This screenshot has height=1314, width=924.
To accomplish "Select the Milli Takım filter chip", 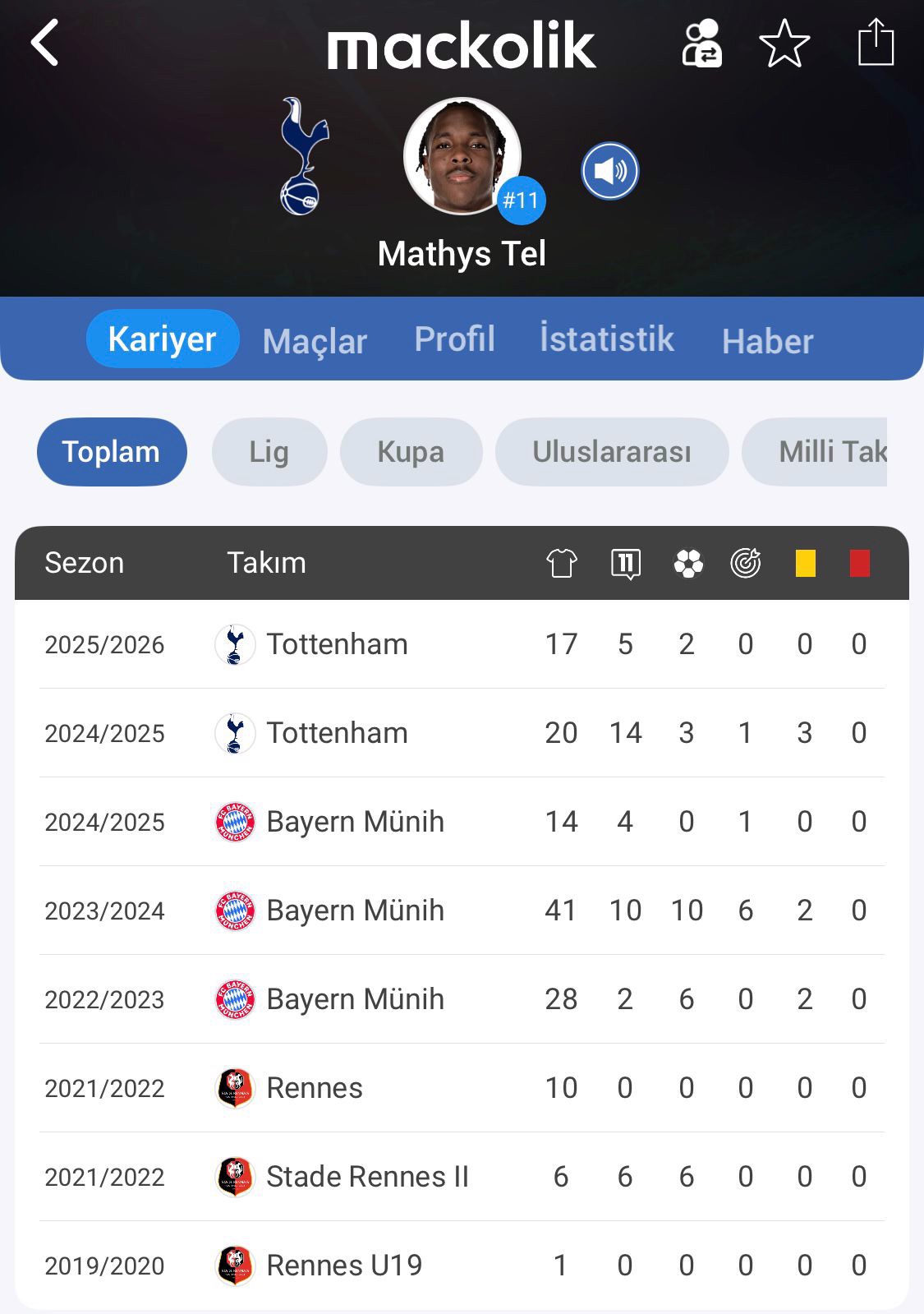I will (x=821, y=452).
